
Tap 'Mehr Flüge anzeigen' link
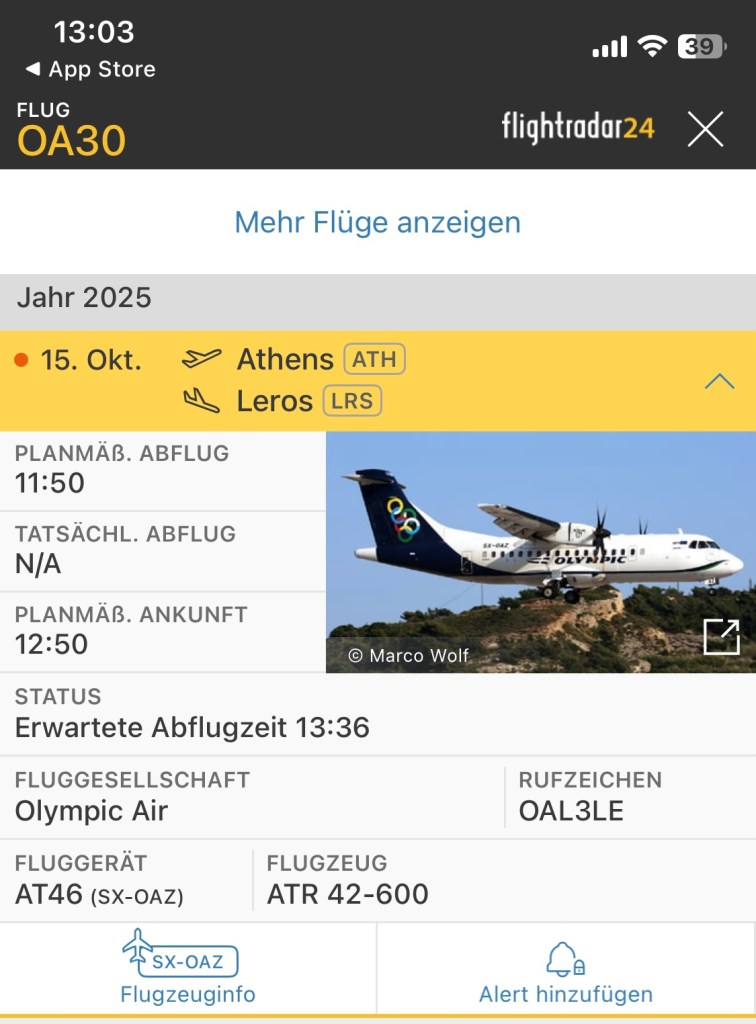pos(377,222)
